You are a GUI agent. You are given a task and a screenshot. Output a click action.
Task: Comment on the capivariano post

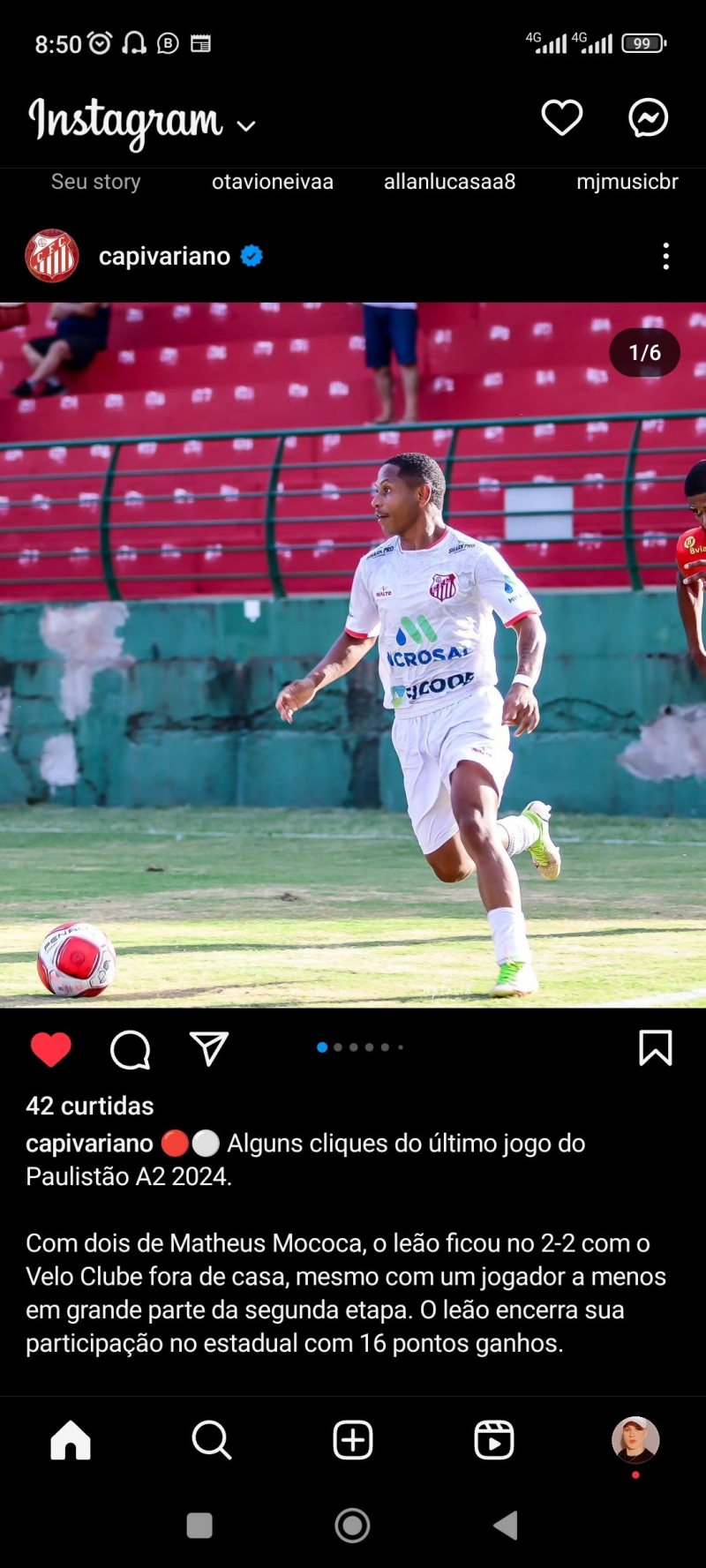click(x=131, y=1049)
